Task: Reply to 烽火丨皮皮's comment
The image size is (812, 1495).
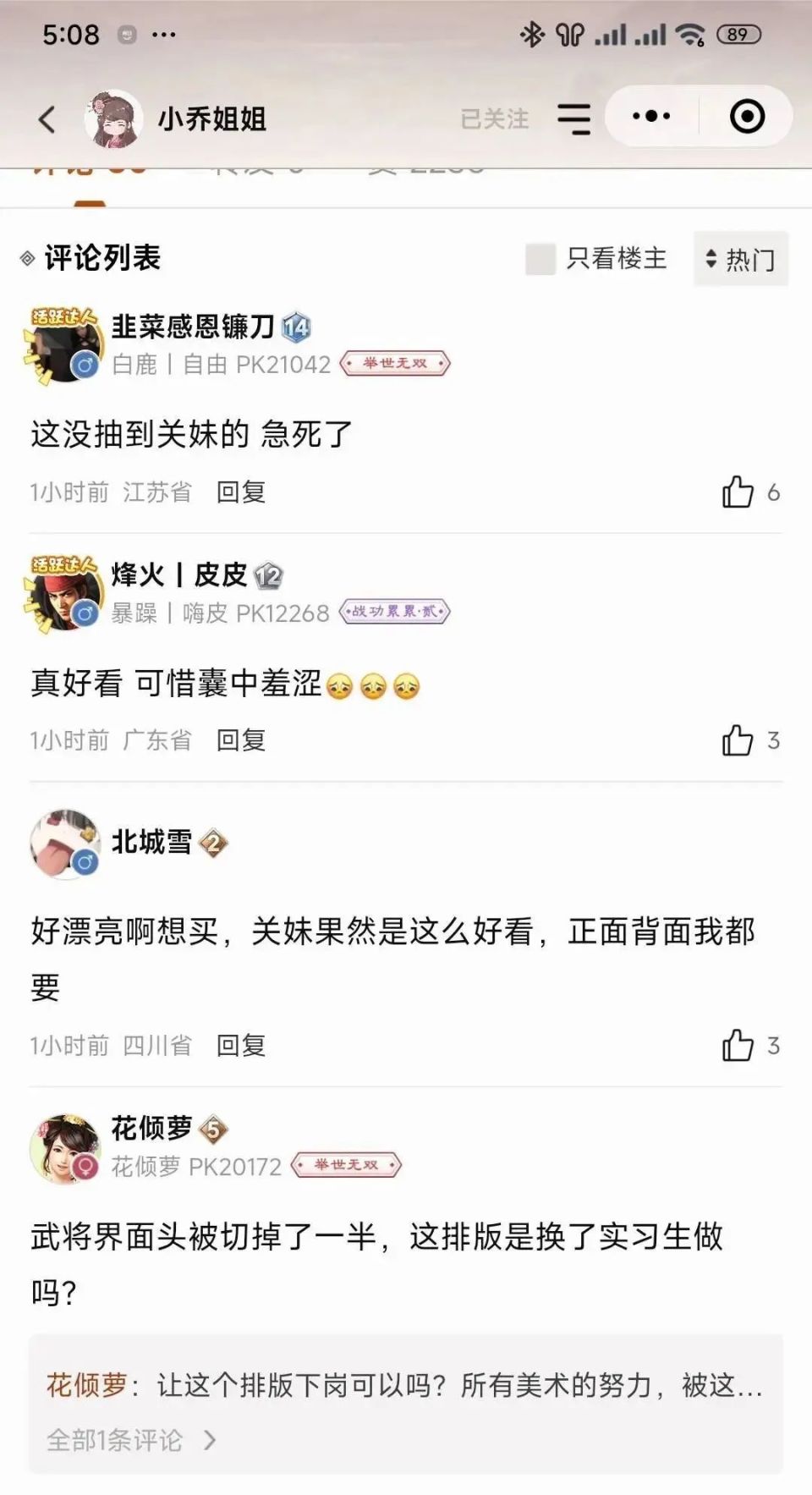Action: coord(241,740)
